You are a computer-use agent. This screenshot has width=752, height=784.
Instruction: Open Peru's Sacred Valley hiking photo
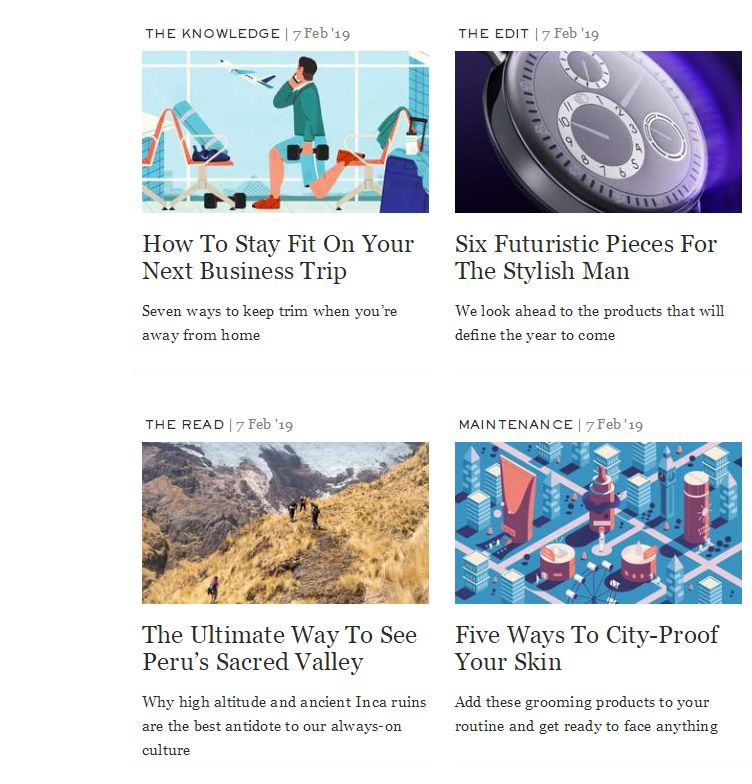285,523
